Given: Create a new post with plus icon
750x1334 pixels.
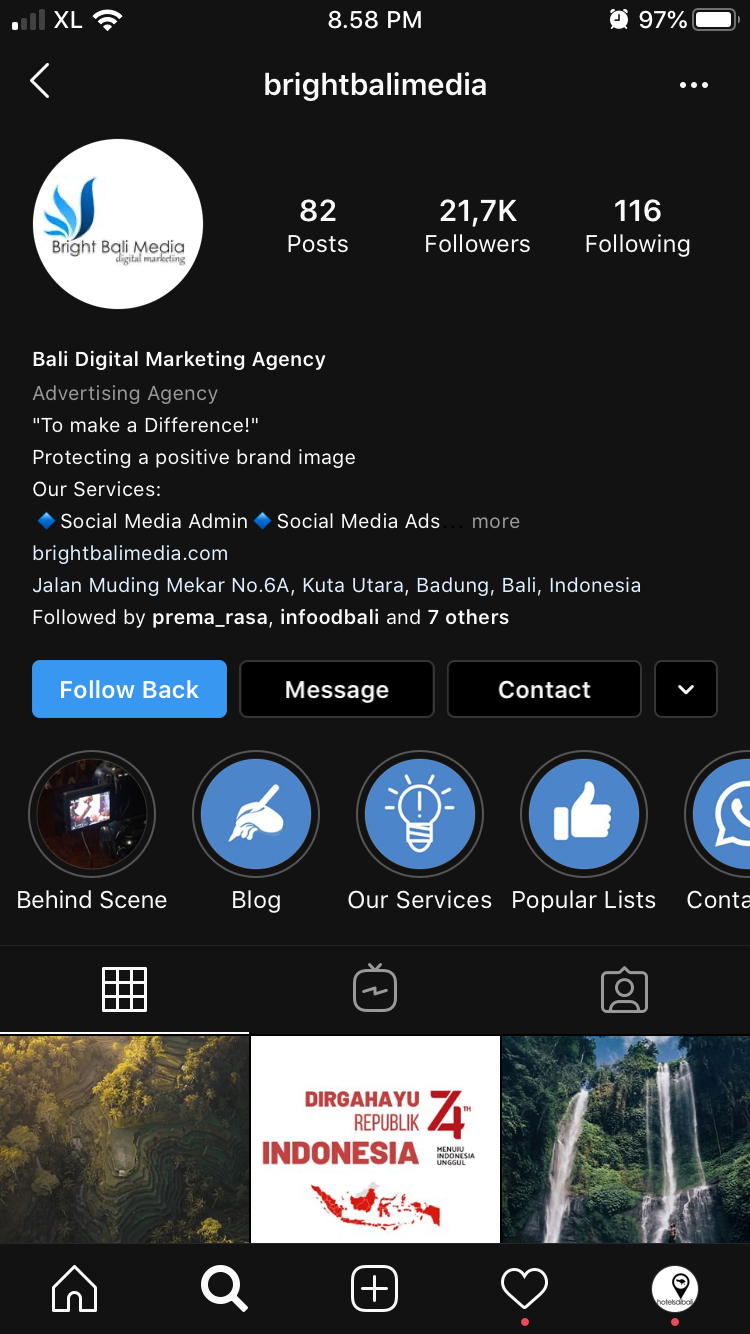Looking at the screenshot, I should (375, 1288).
